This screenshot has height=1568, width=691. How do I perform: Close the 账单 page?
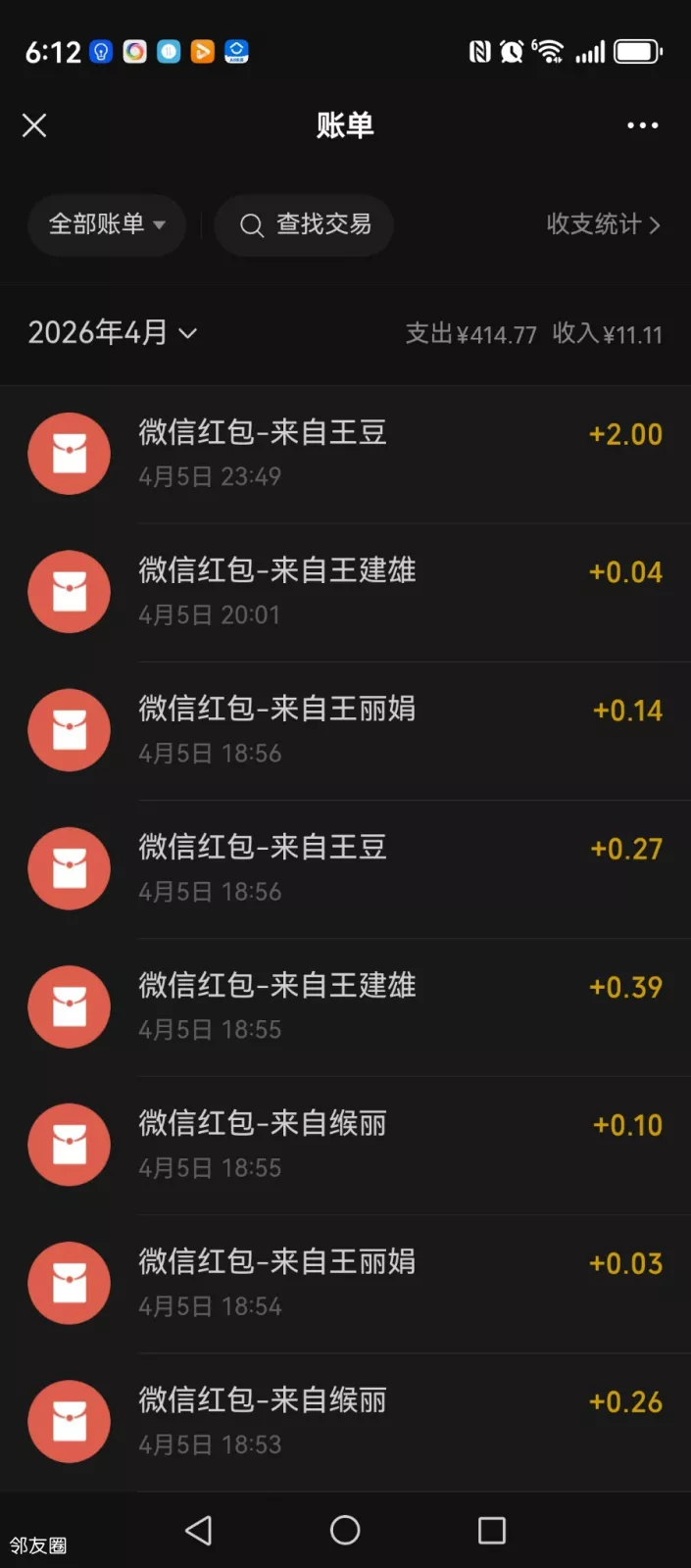click(x=34, y=125)
